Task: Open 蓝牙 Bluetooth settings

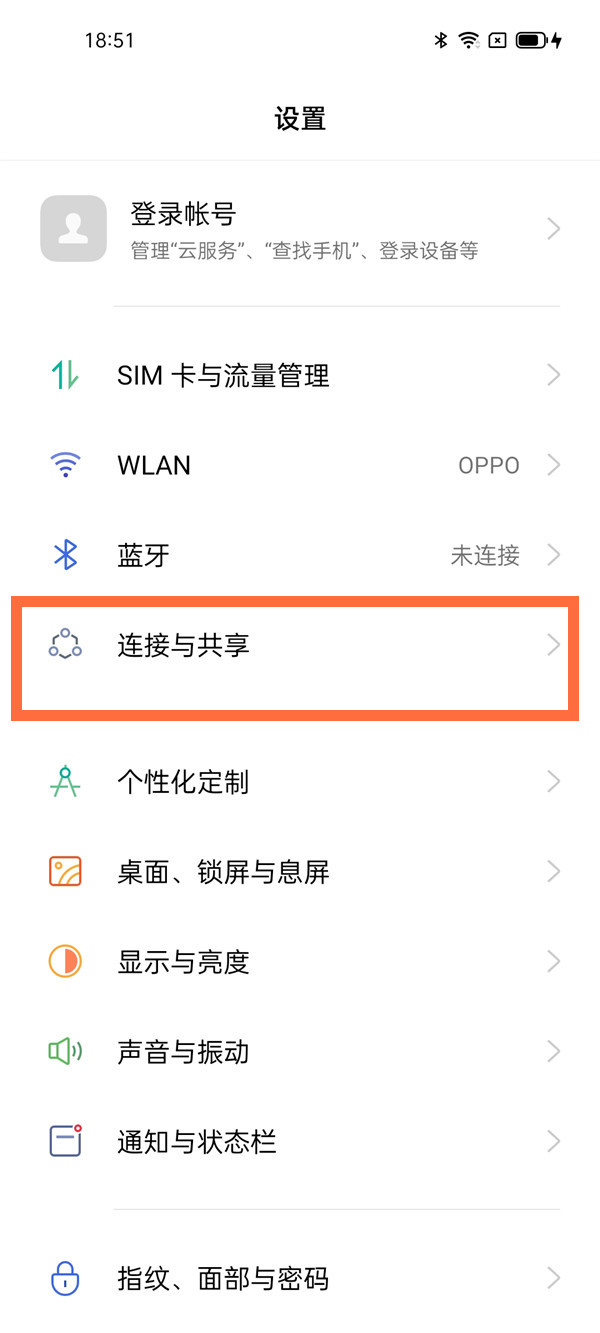Action: [300, 555]
